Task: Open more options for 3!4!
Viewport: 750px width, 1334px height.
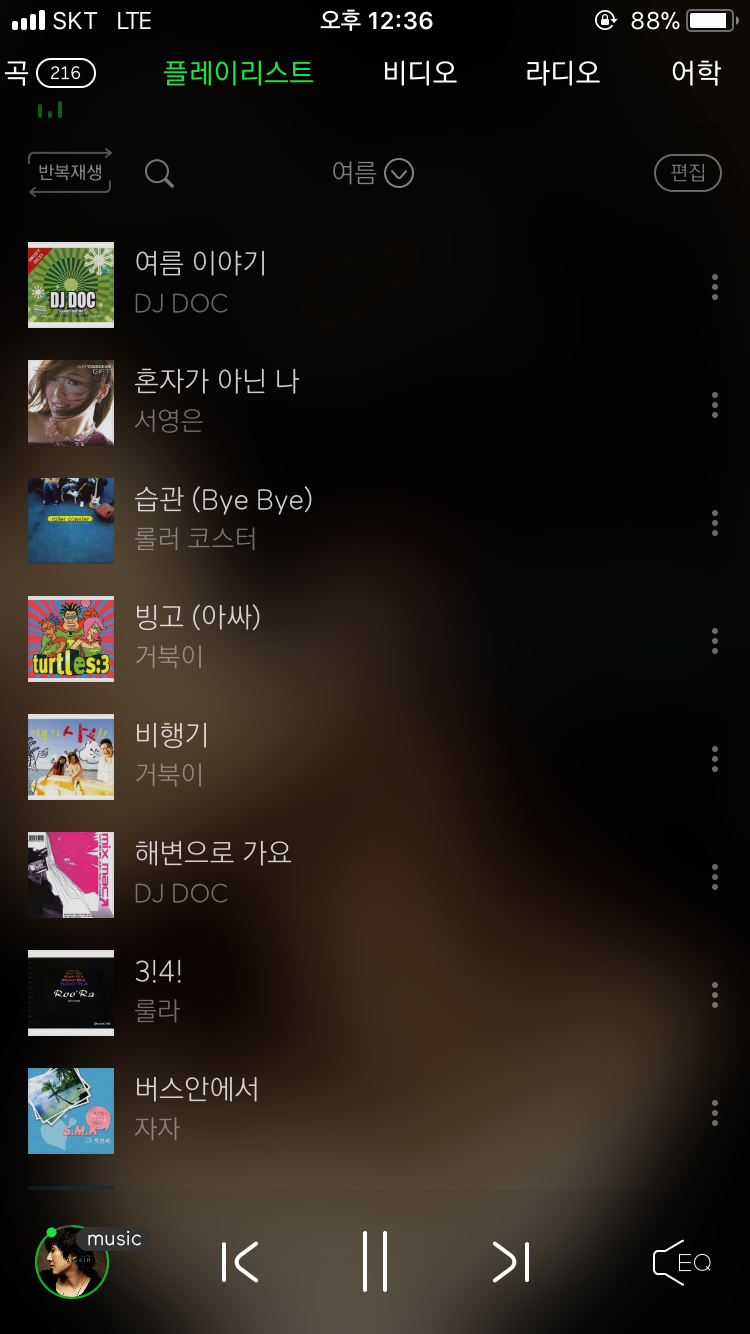Action: [714, 994]
